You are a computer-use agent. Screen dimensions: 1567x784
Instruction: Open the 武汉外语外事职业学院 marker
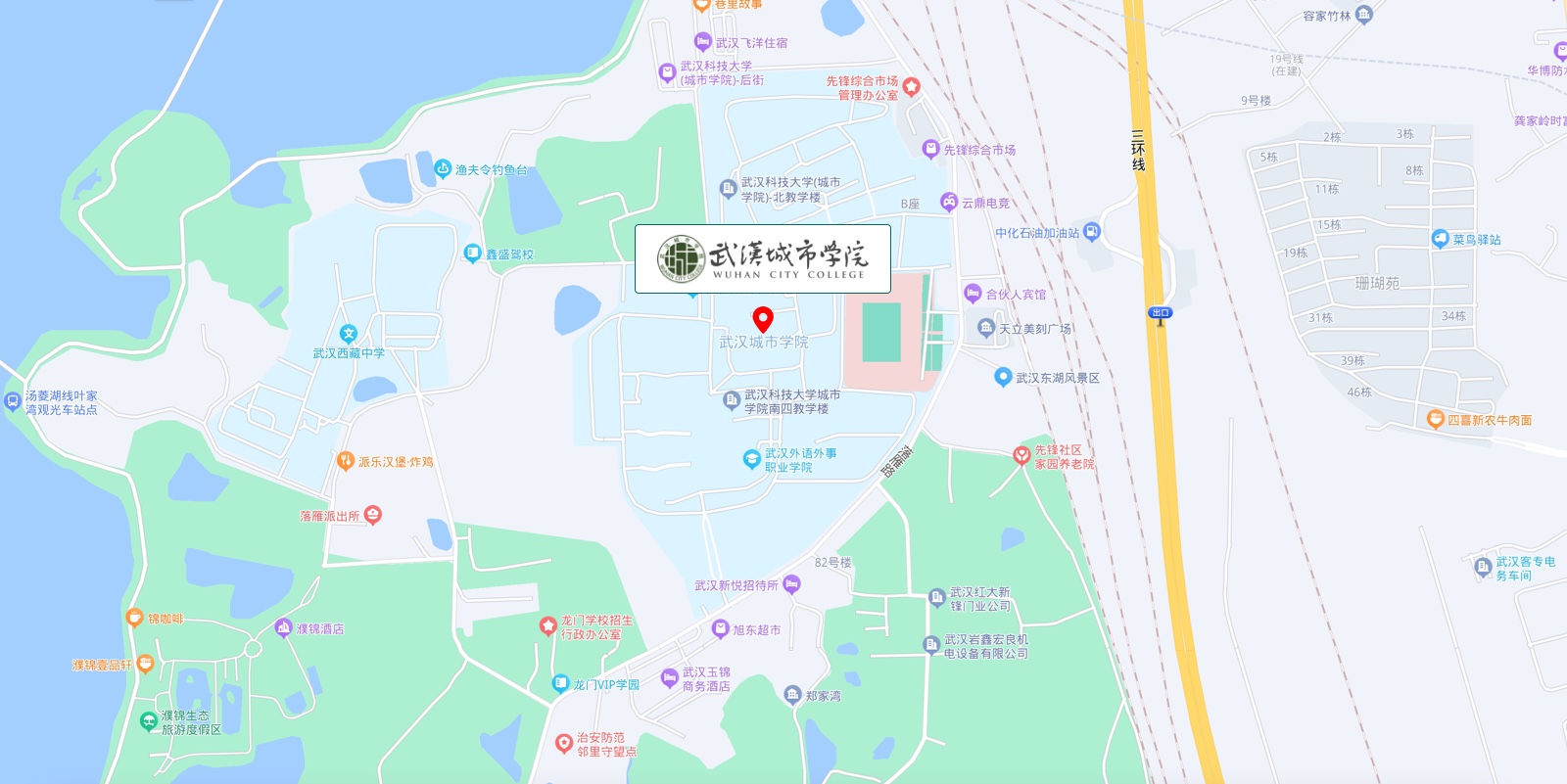pos(751,459)
